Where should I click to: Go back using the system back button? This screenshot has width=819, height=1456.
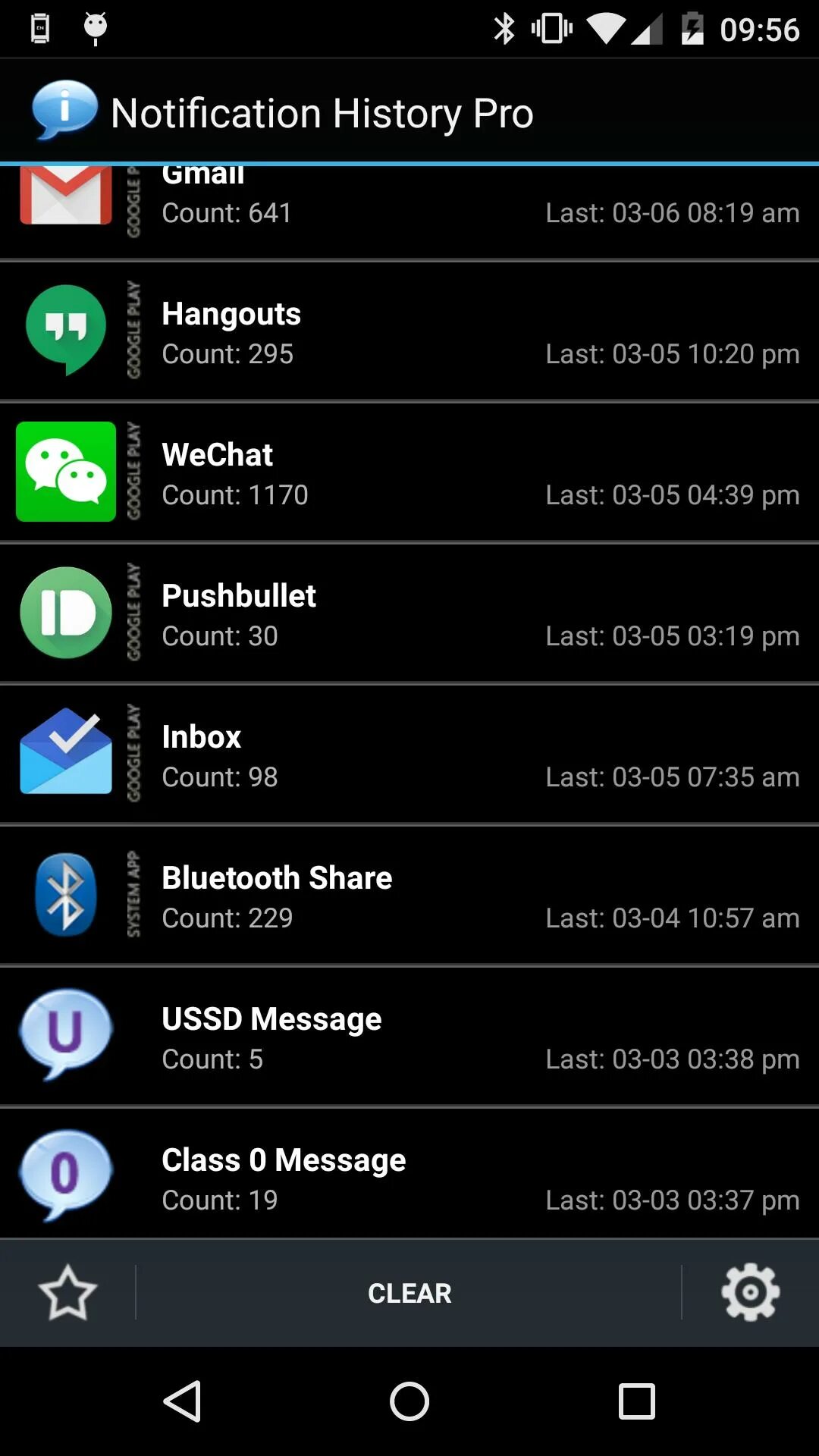183,1401
